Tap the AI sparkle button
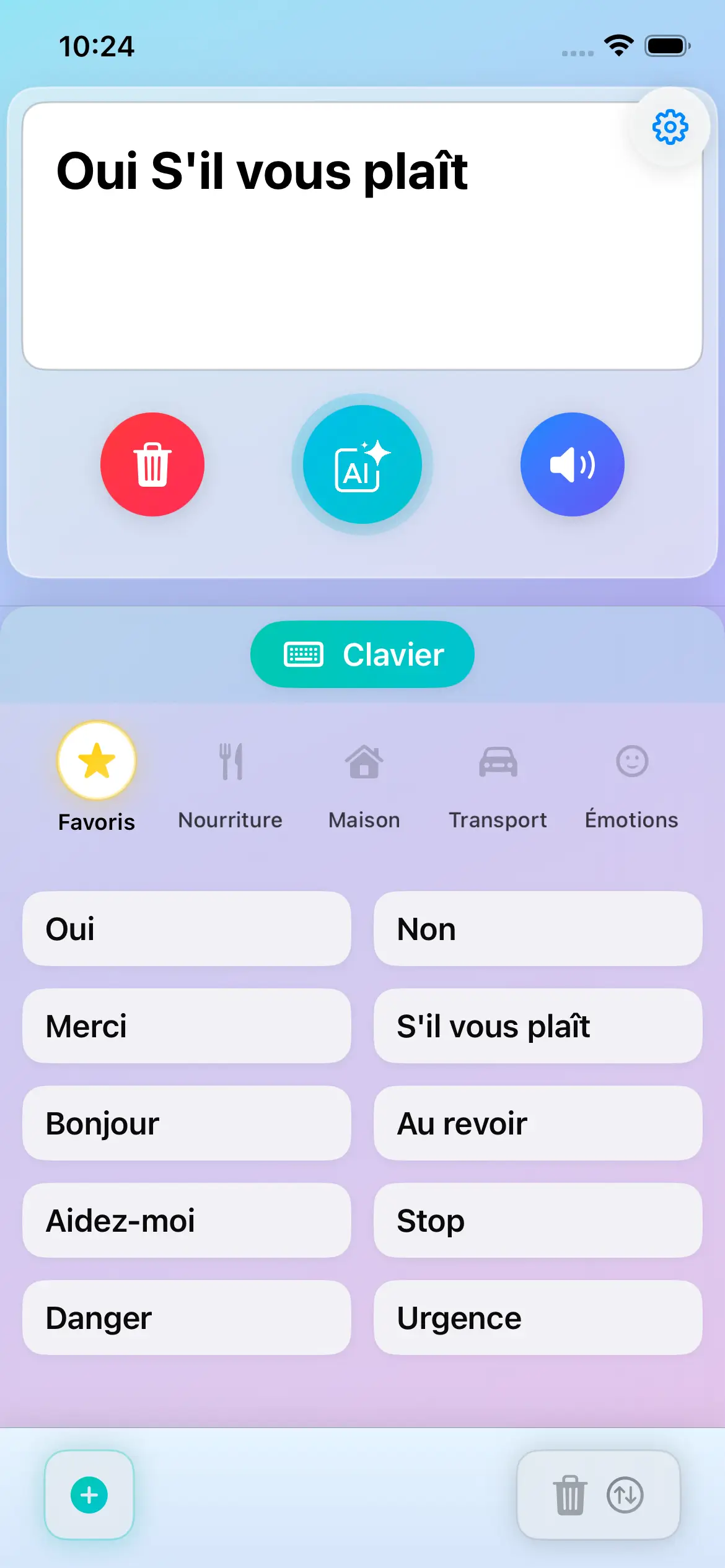 coord(362,464)
